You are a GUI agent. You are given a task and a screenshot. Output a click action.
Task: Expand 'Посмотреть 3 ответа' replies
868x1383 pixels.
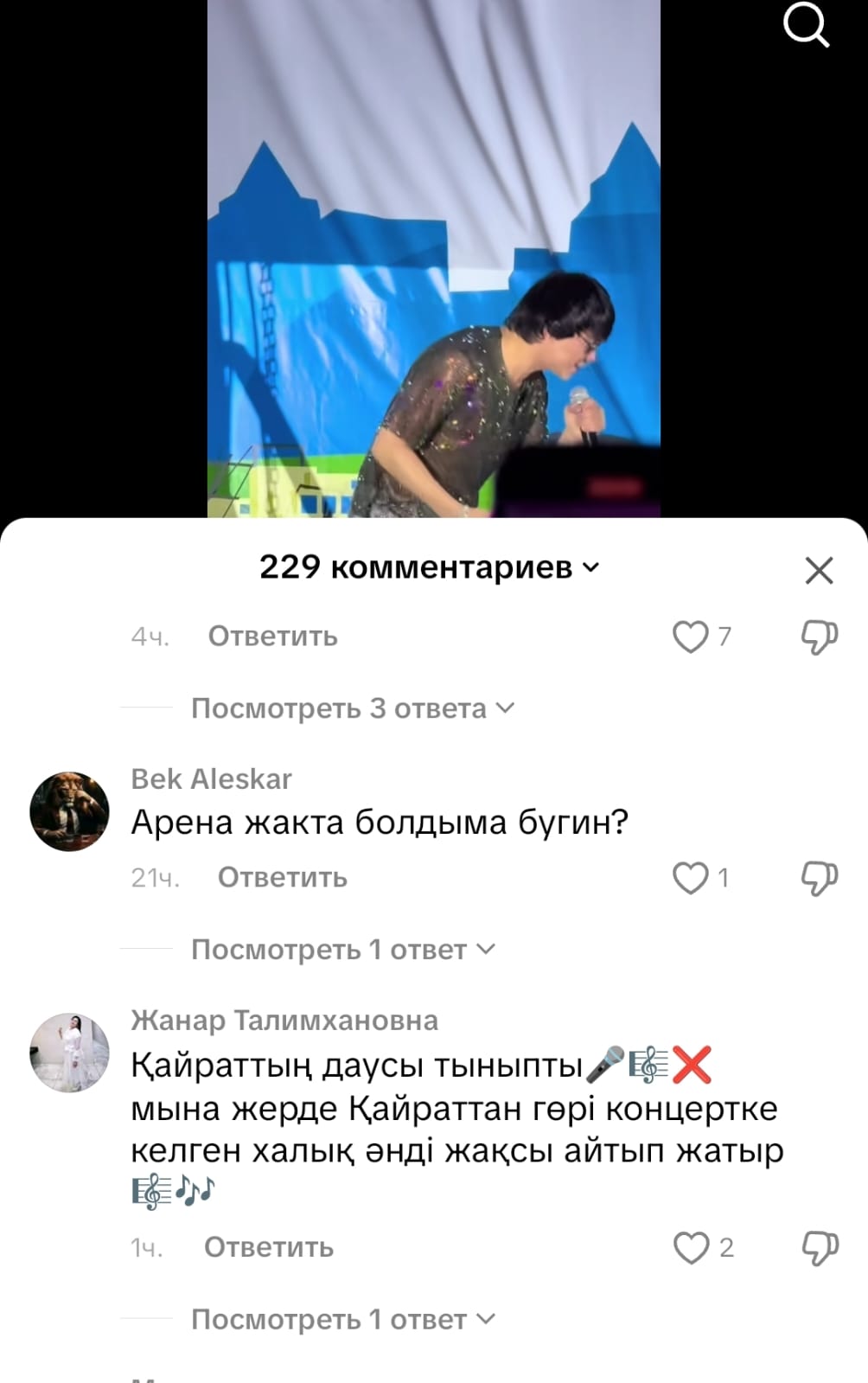(x=352, y=708)
